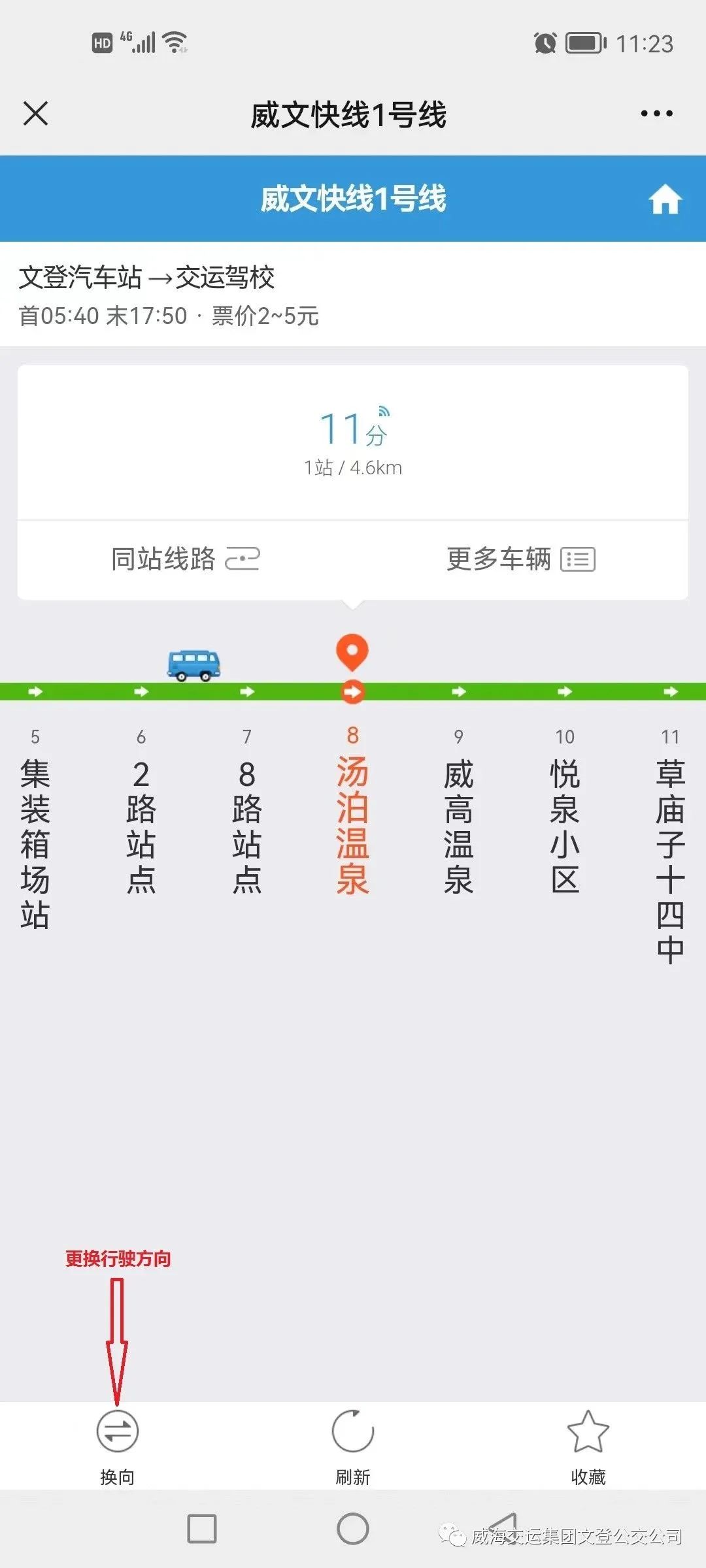The width and height of the screenshot is (706, 1568).
Task: Tap the blue bus icon on route
Action: tap(193, 665)
